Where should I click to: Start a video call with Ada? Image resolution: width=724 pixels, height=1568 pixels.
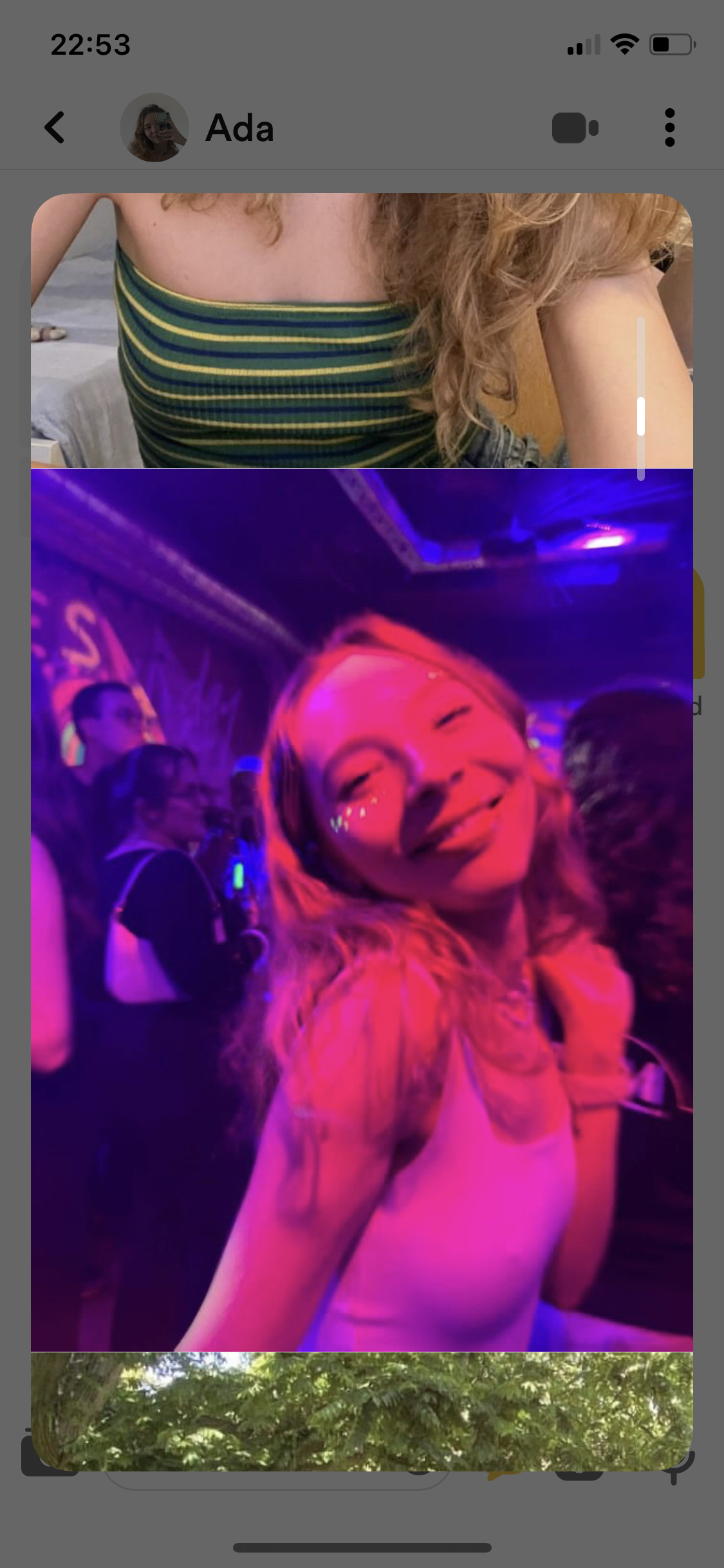[x=575, y=127]
